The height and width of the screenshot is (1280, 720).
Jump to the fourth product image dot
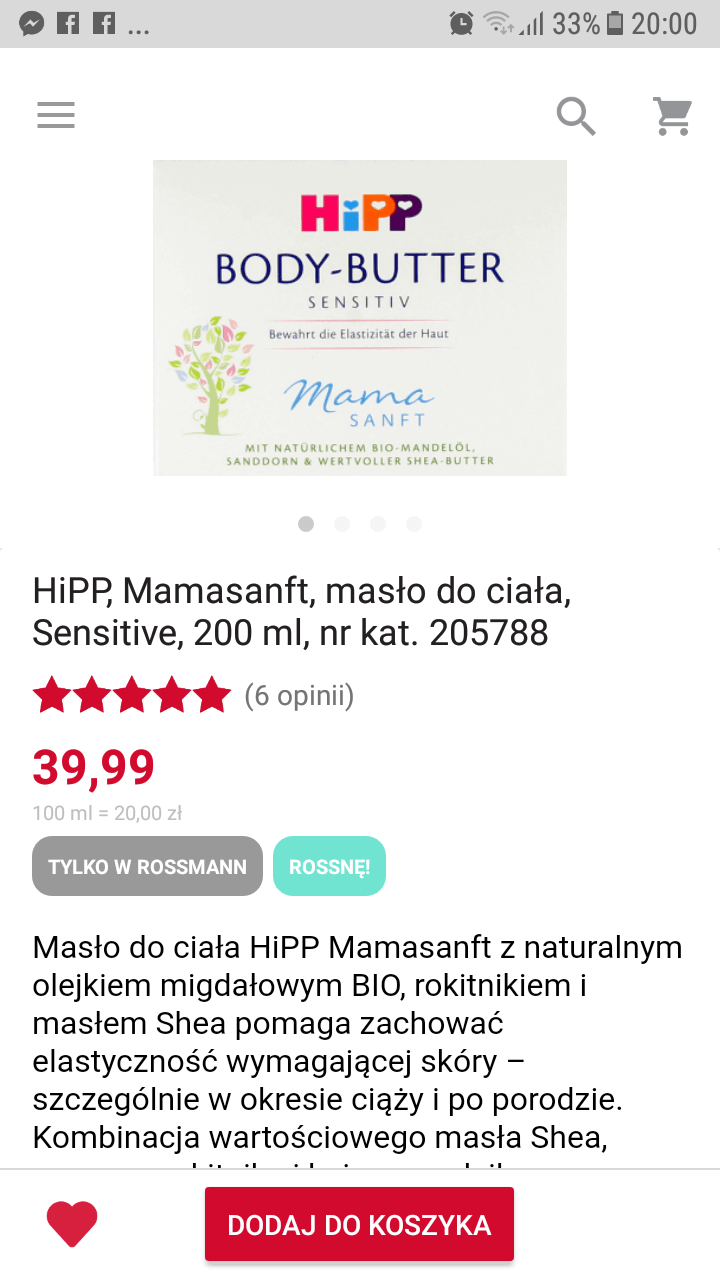tap(414, 524)
